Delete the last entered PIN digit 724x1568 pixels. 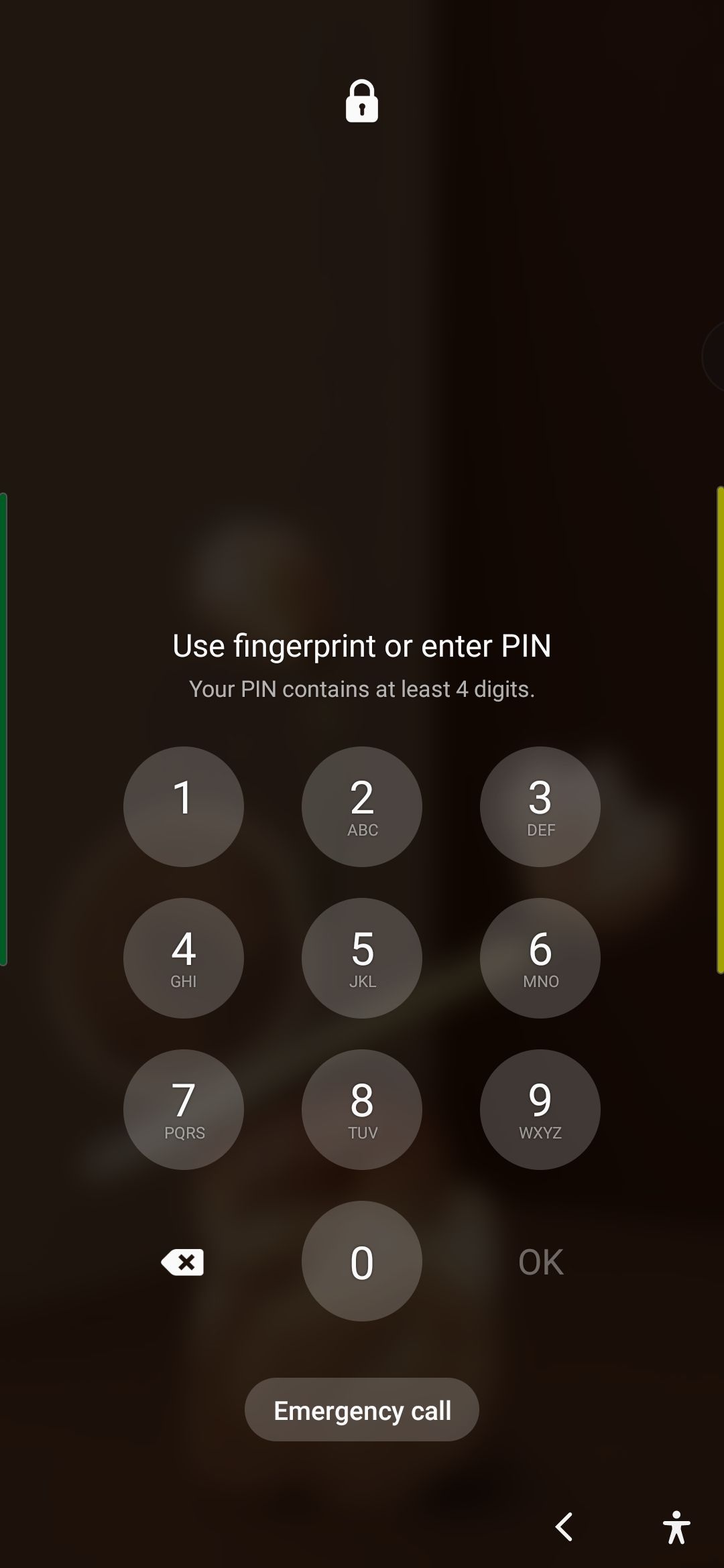[x=182, y=1262]
